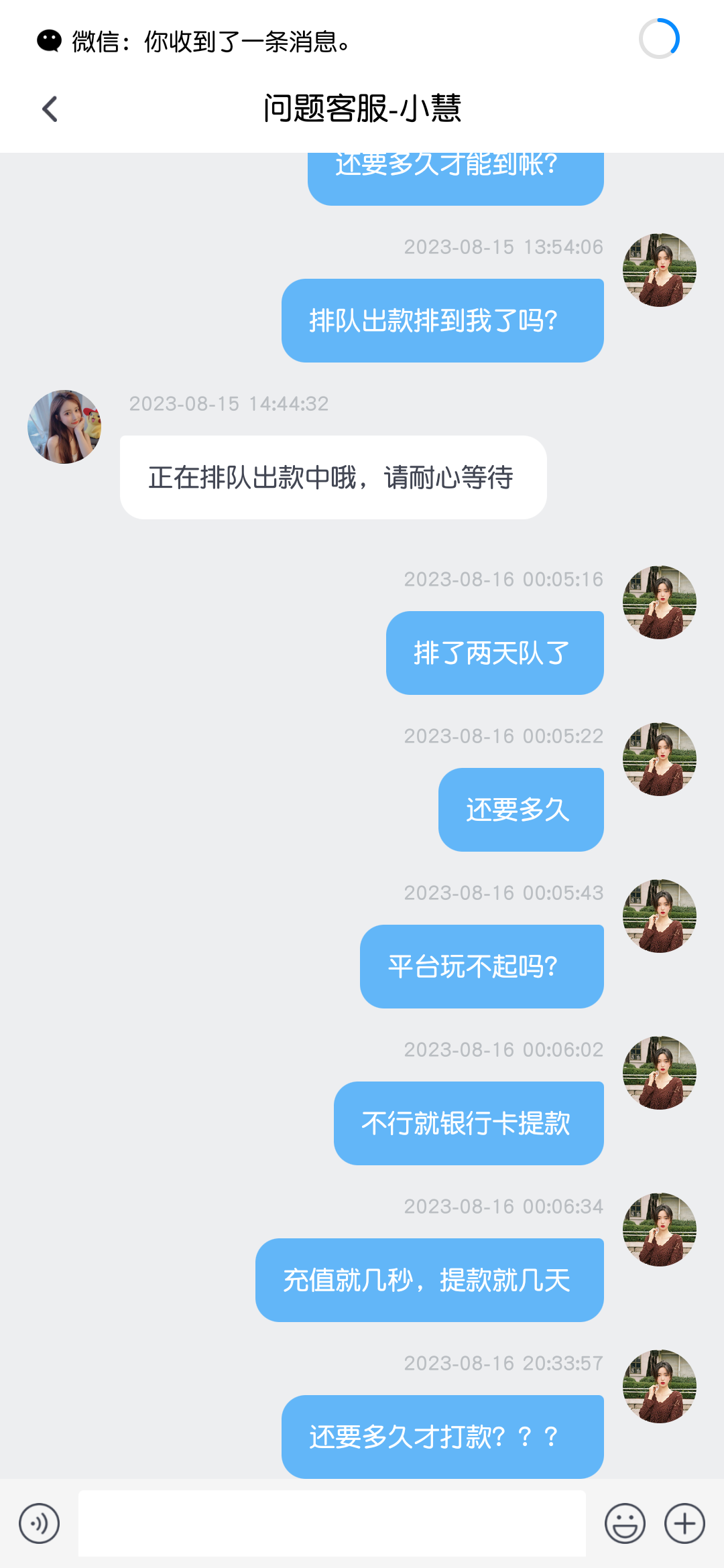Screen dimensions: 724x1568
Task: Focus the message text field
Action: tap(332, 1523)
